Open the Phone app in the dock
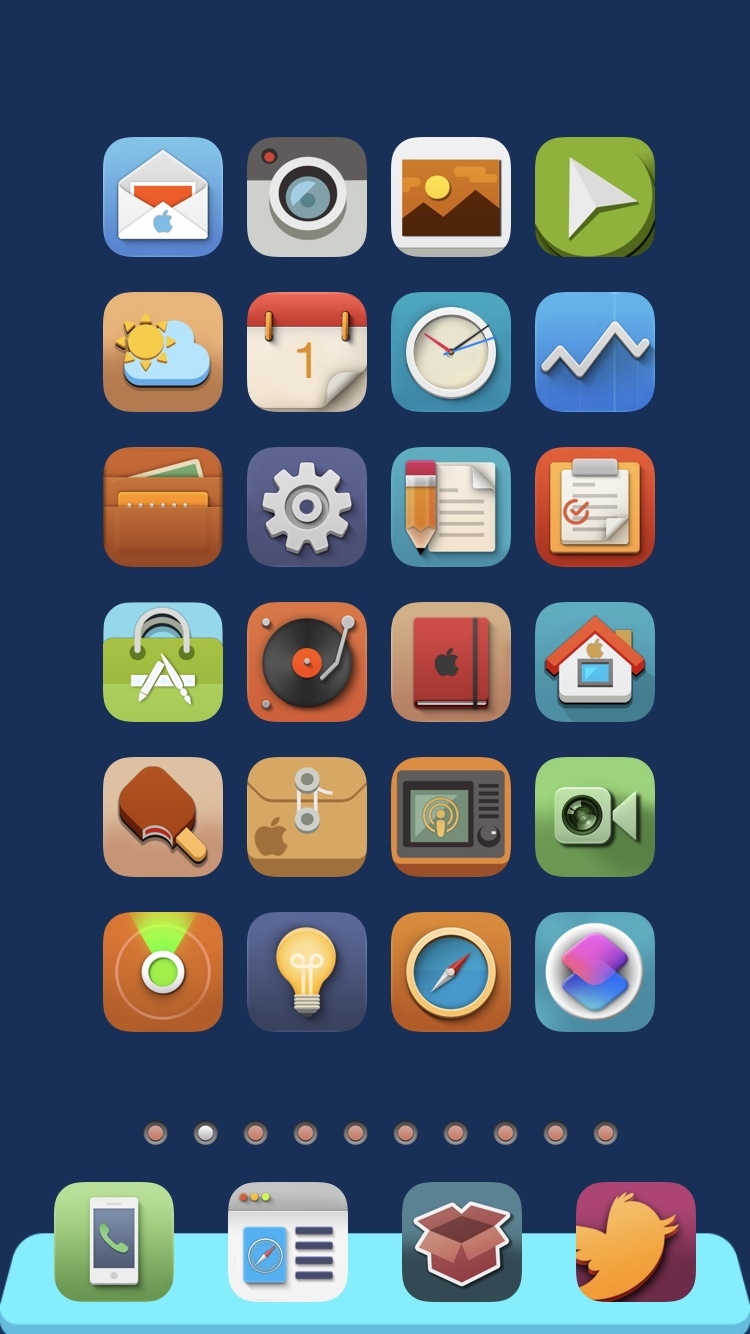The width and height of the screenshot is (750, 1334). [x=114, y=1242]
